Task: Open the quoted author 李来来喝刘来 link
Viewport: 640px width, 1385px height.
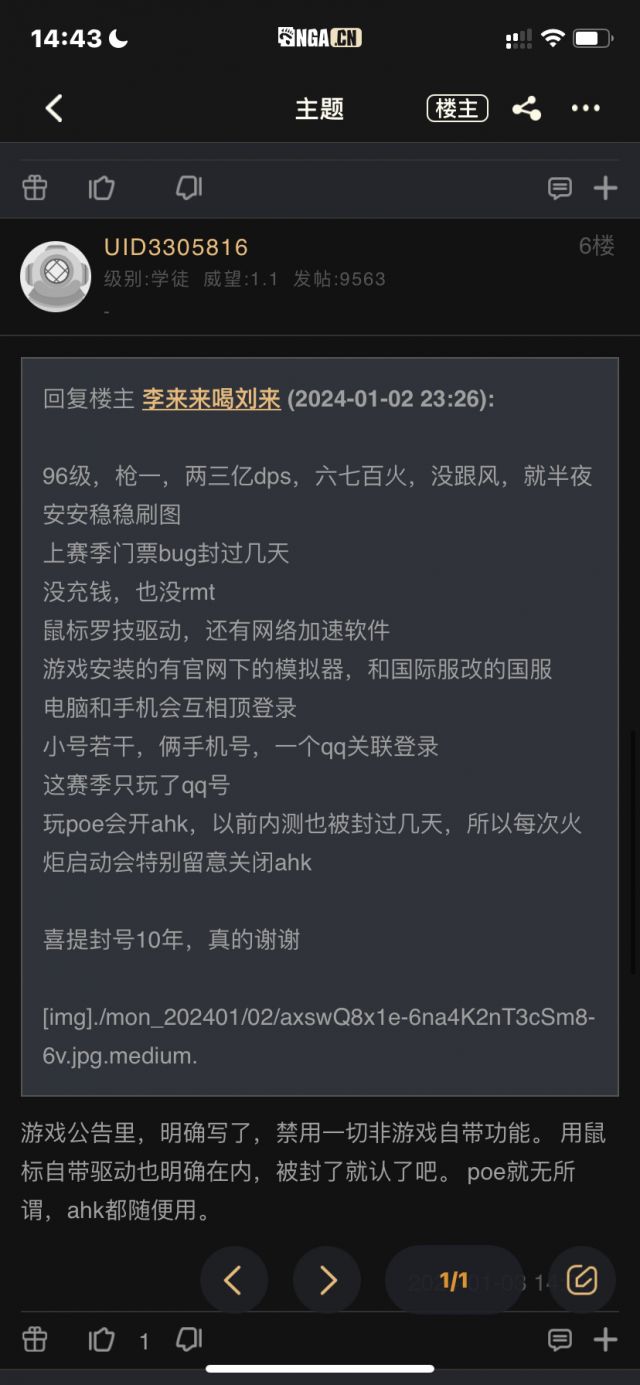Action: click(211, 399)
